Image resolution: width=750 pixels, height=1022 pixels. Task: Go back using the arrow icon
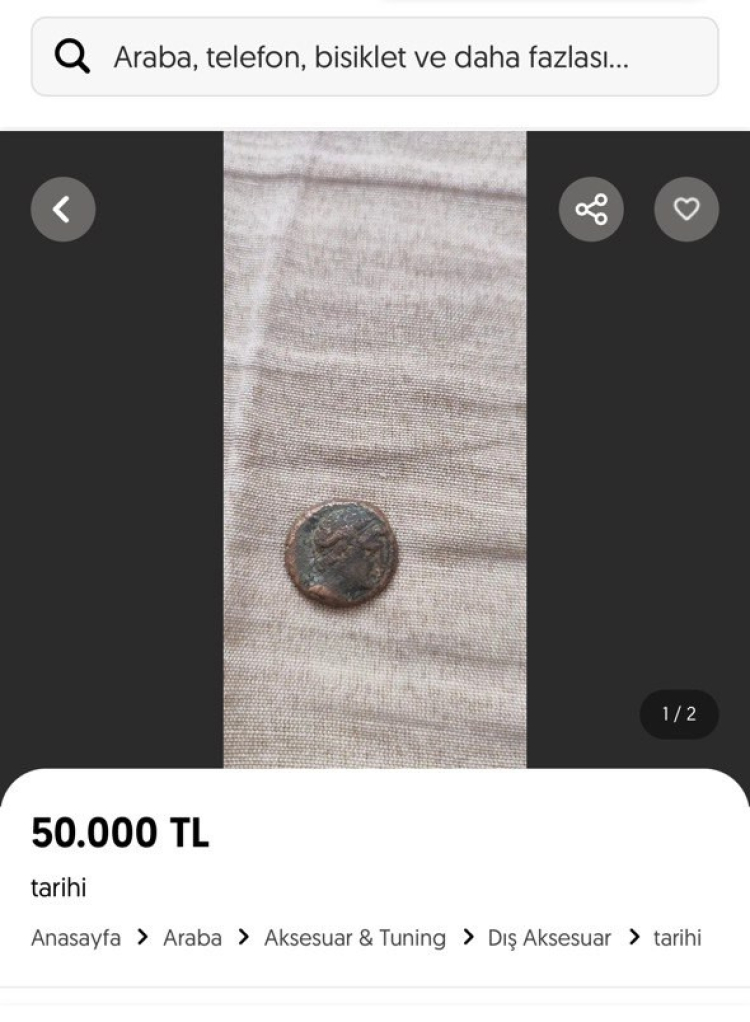(63, 209)
